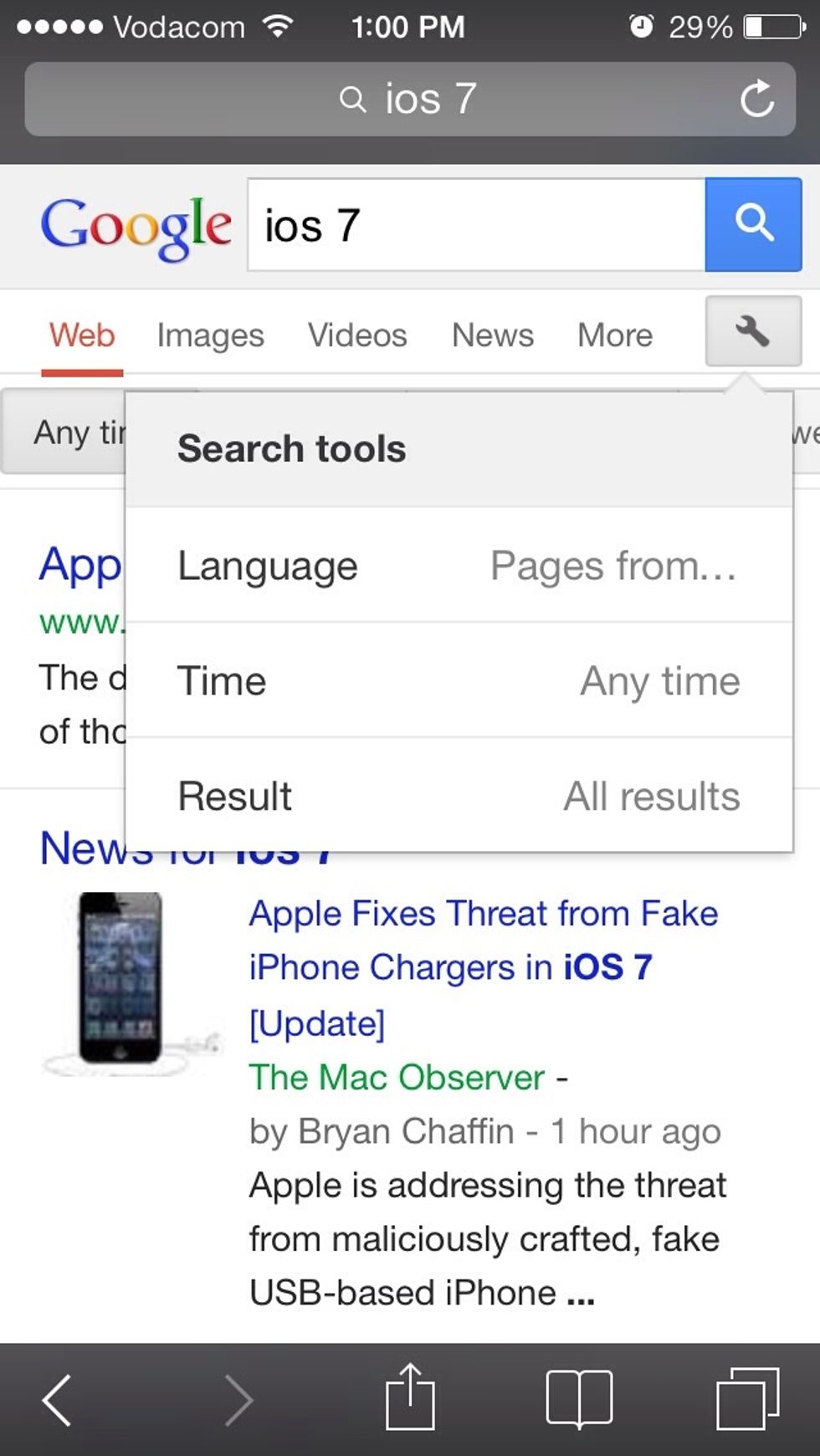The image size is (820, 1456).
Task: Select the Web tab
Action: 82,336
